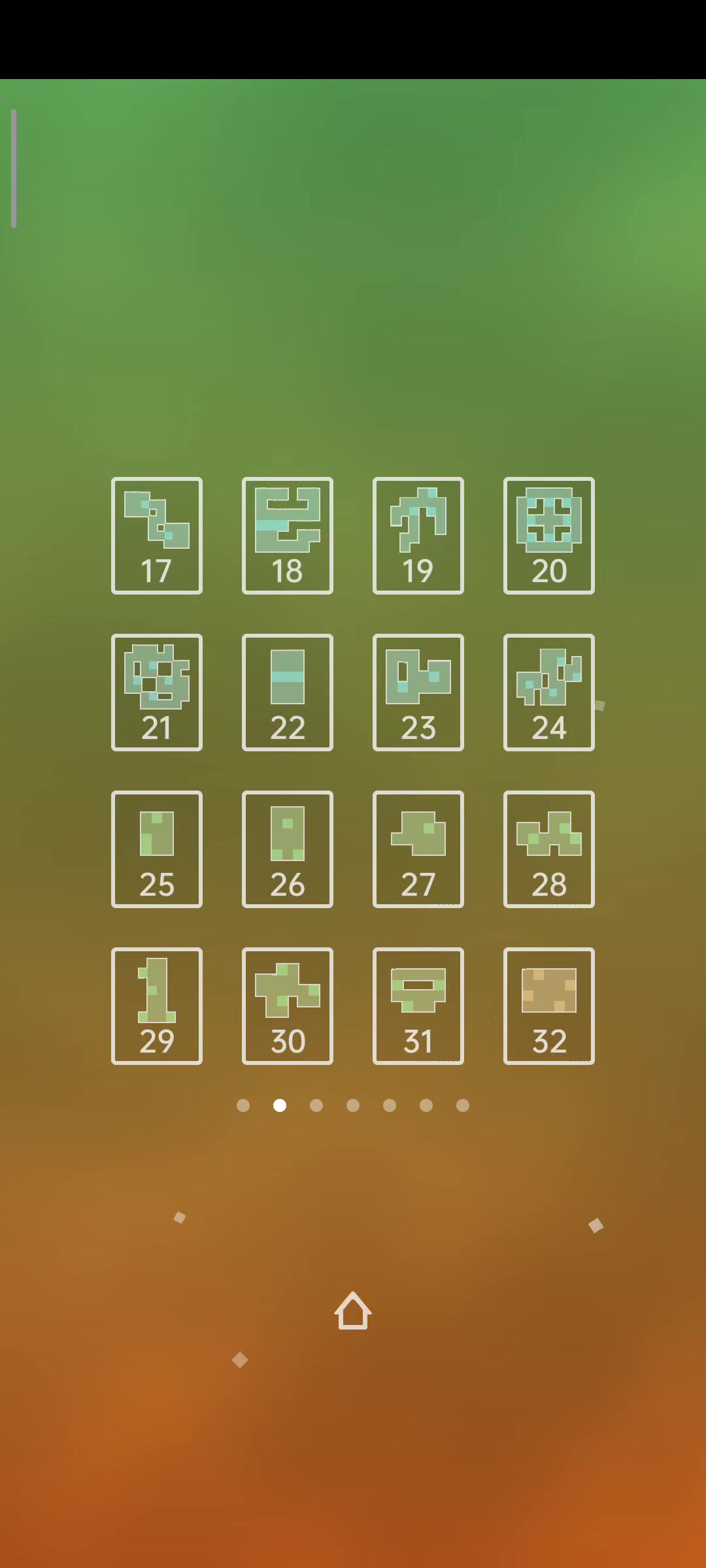Open level 23 puzzle
Image resolution: width=706 pixels, height=1568 pixels.
(418, 693)
